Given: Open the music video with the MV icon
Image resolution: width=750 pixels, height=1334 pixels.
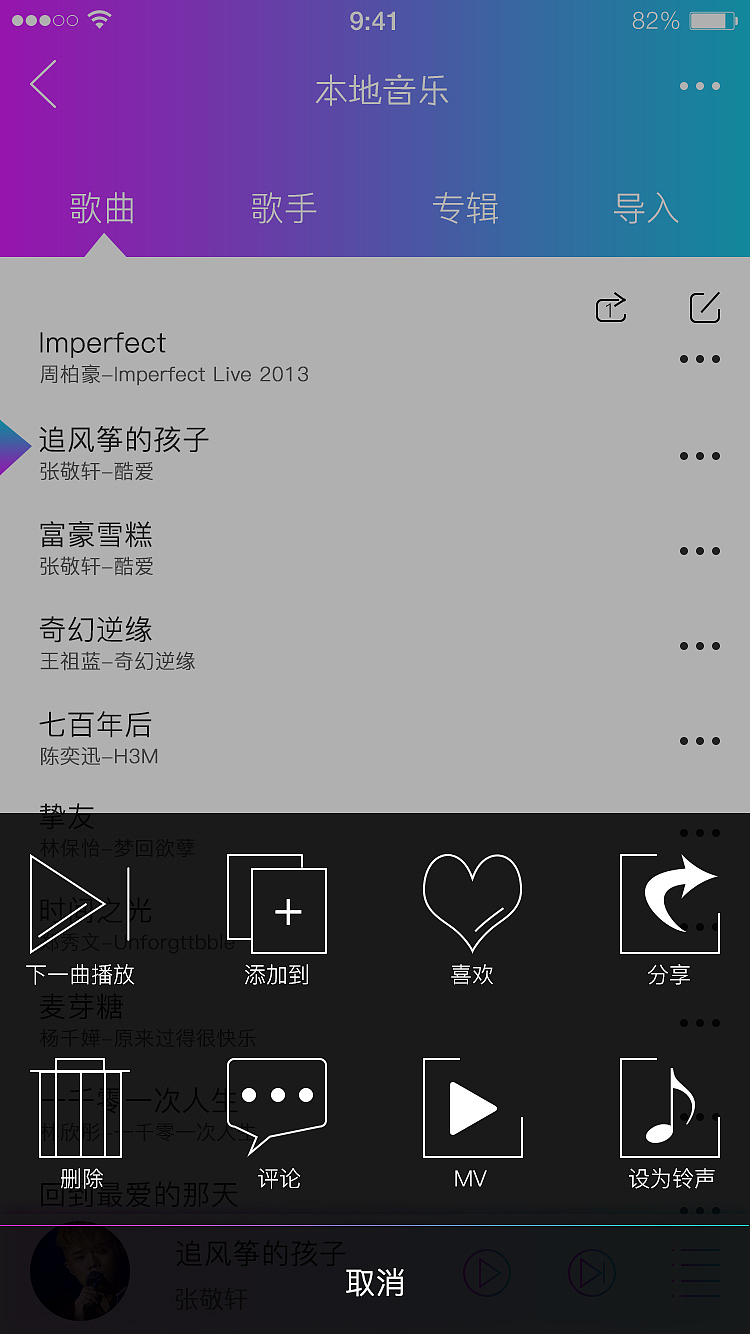Looking at the screenshot, I should (471, 1105).
